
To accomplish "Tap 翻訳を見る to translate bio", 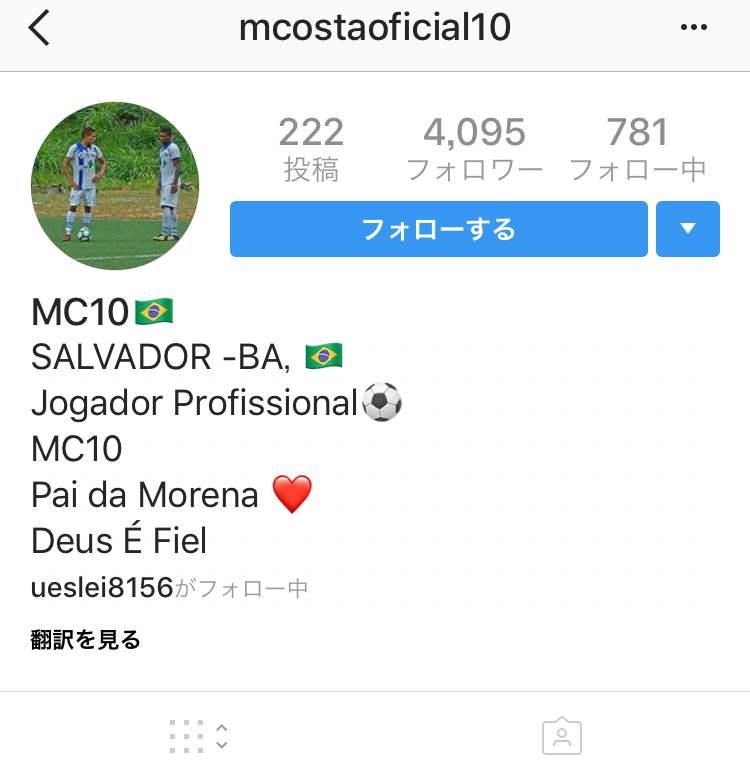I will pyautogui.click(x=86, y=640).
